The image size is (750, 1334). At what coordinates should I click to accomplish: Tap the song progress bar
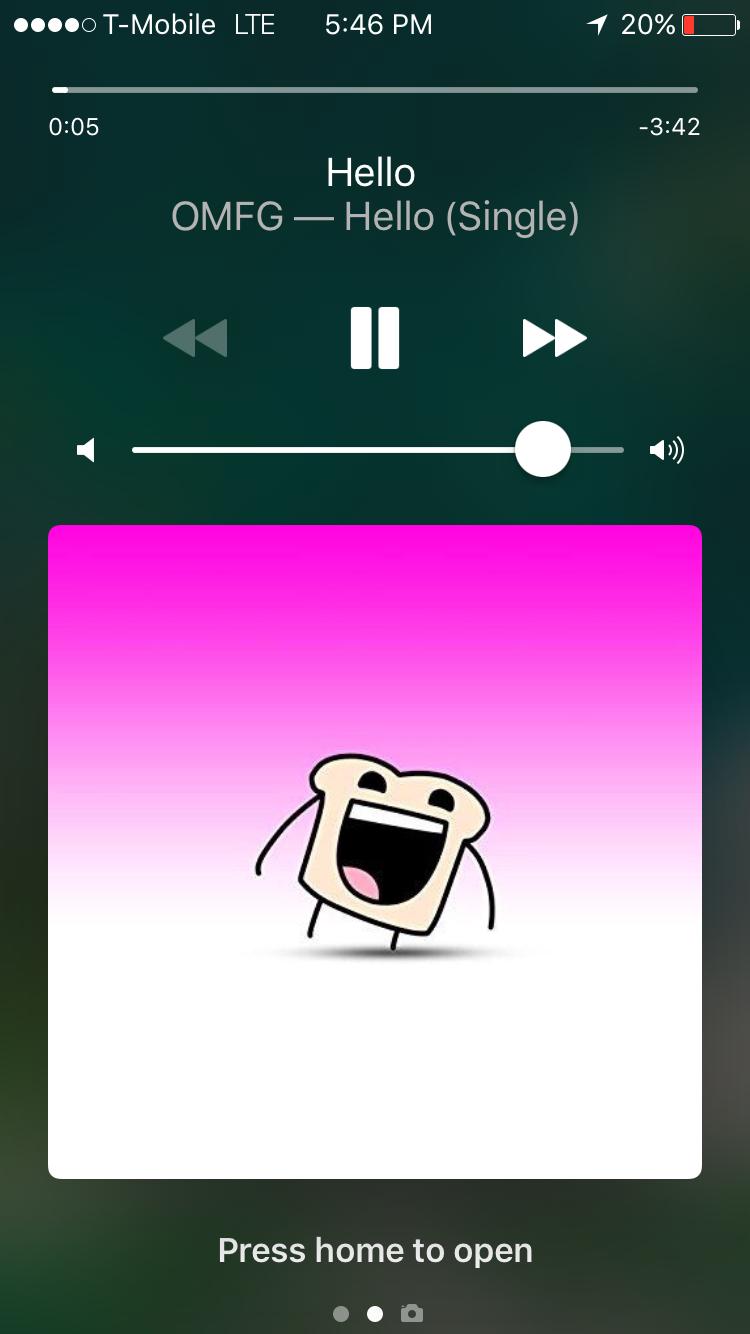(x=375, y=89)
